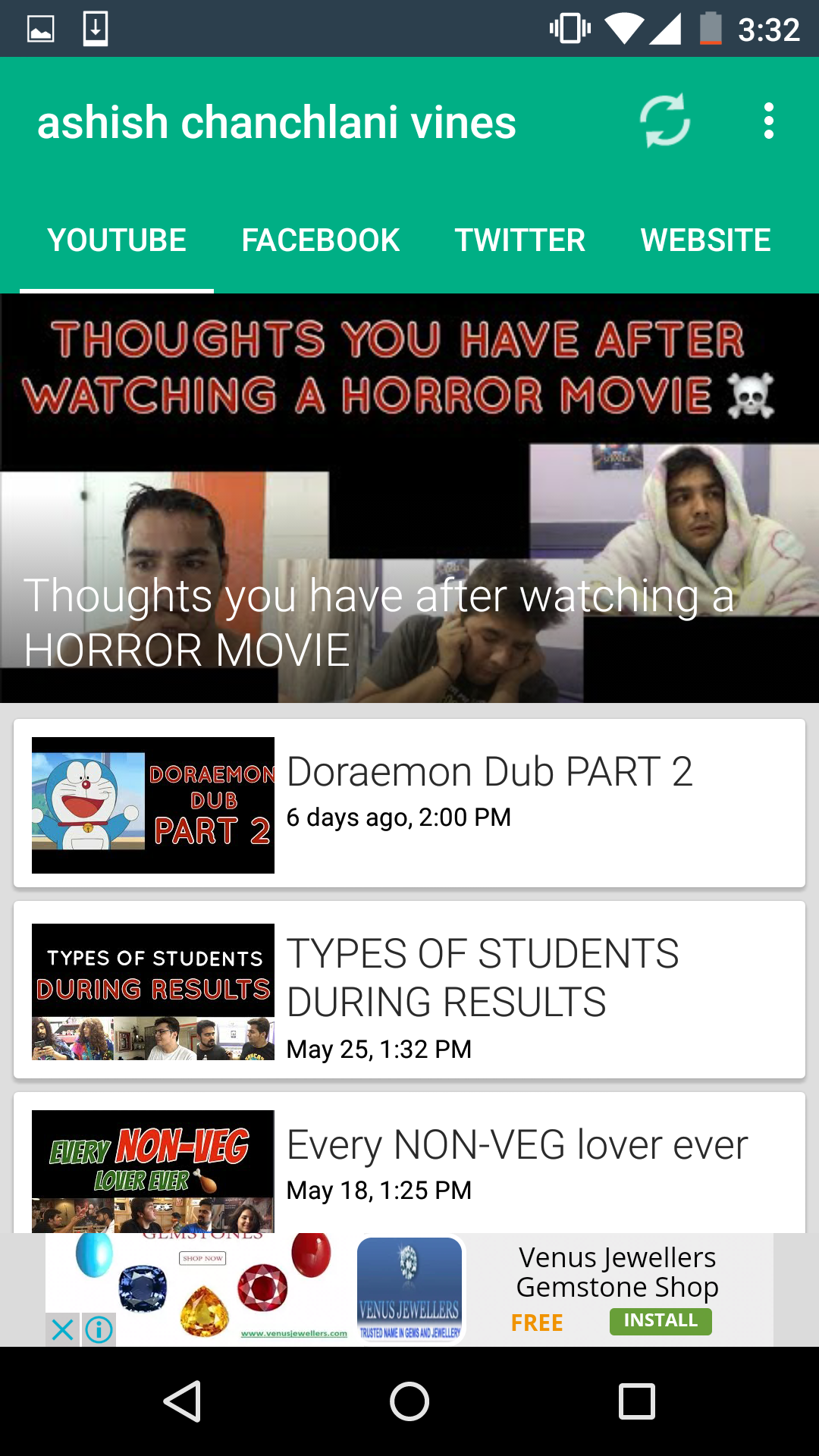Go back using the system back button
The height and width of the screenshot is (1456, 819).
182,1401
